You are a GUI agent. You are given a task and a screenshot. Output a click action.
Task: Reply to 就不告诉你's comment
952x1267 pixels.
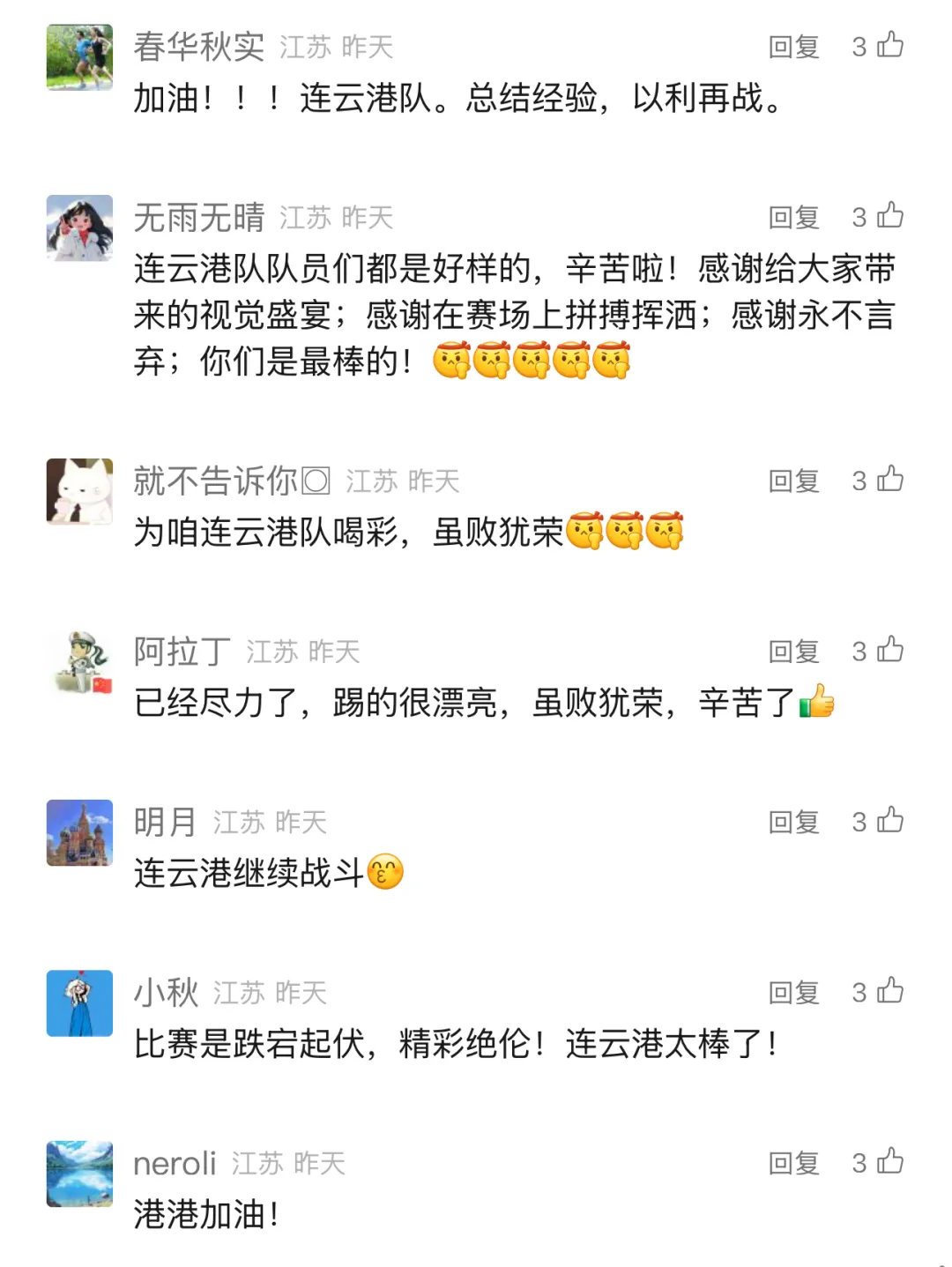click(x=793, y=481)
